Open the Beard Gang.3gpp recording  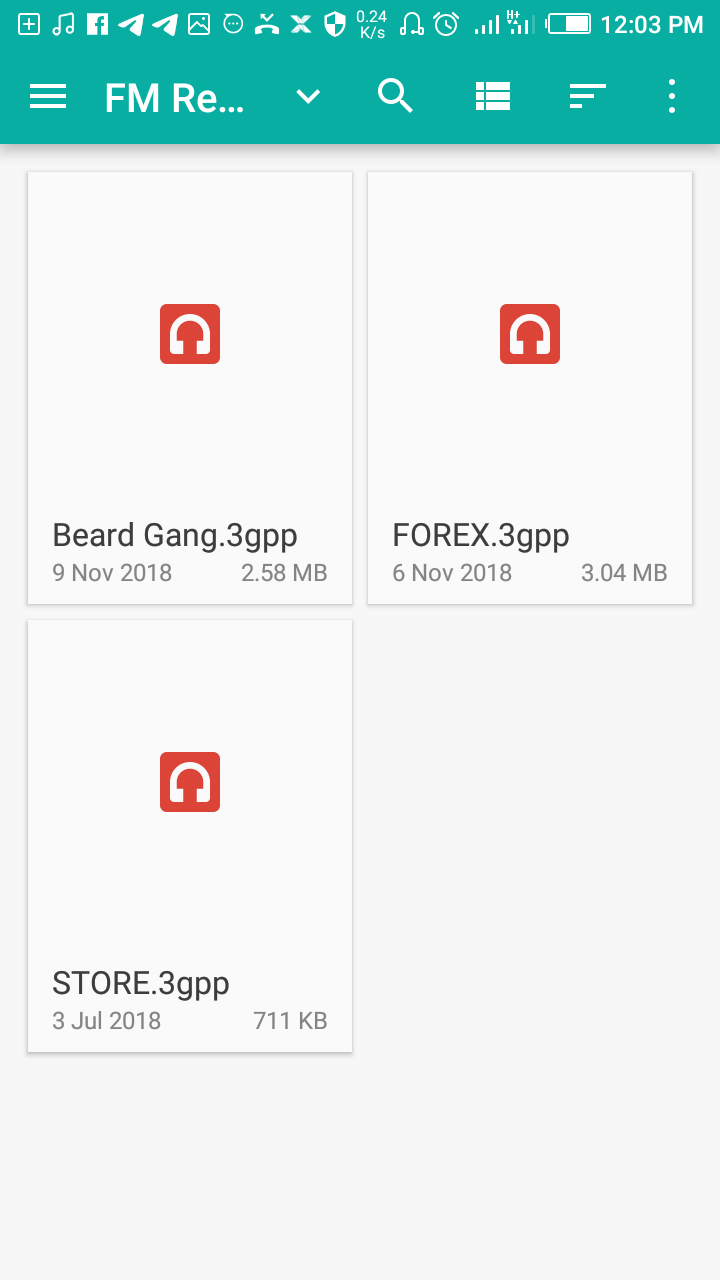(190, 388)
